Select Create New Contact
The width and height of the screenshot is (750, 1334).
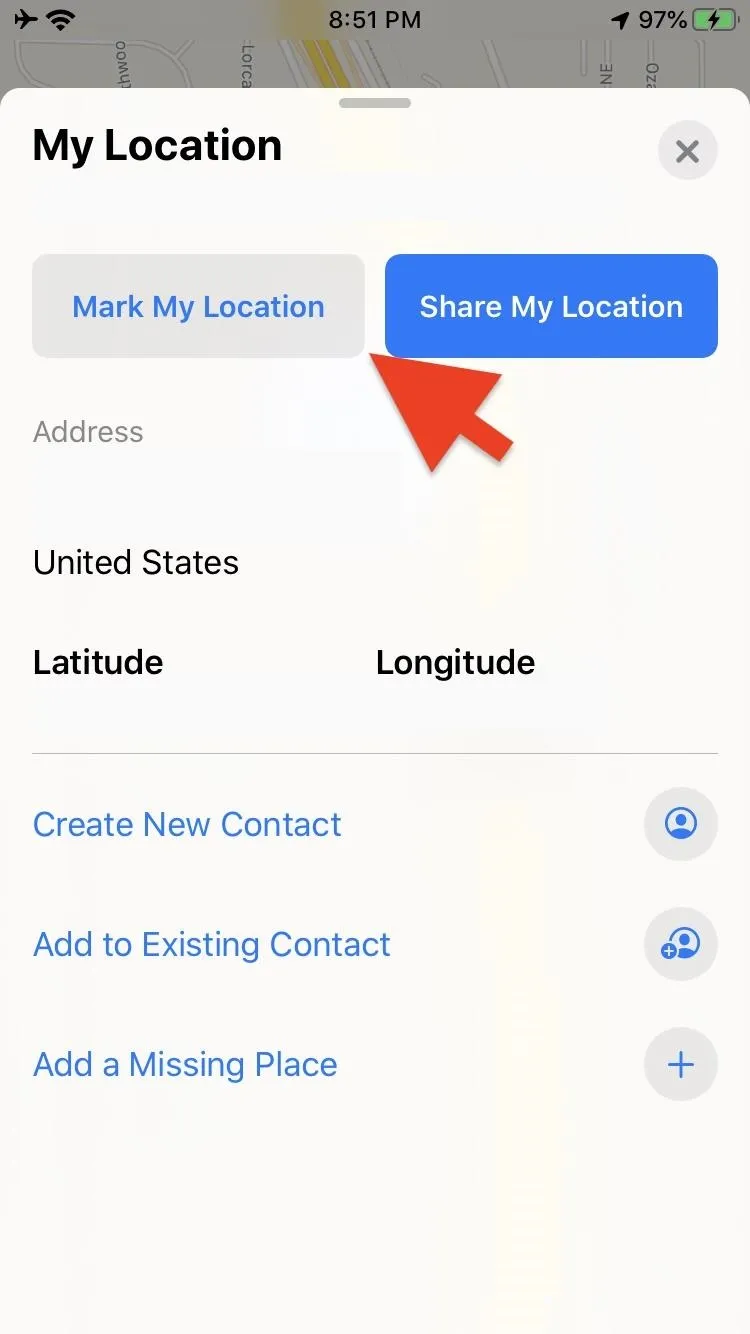375,824
